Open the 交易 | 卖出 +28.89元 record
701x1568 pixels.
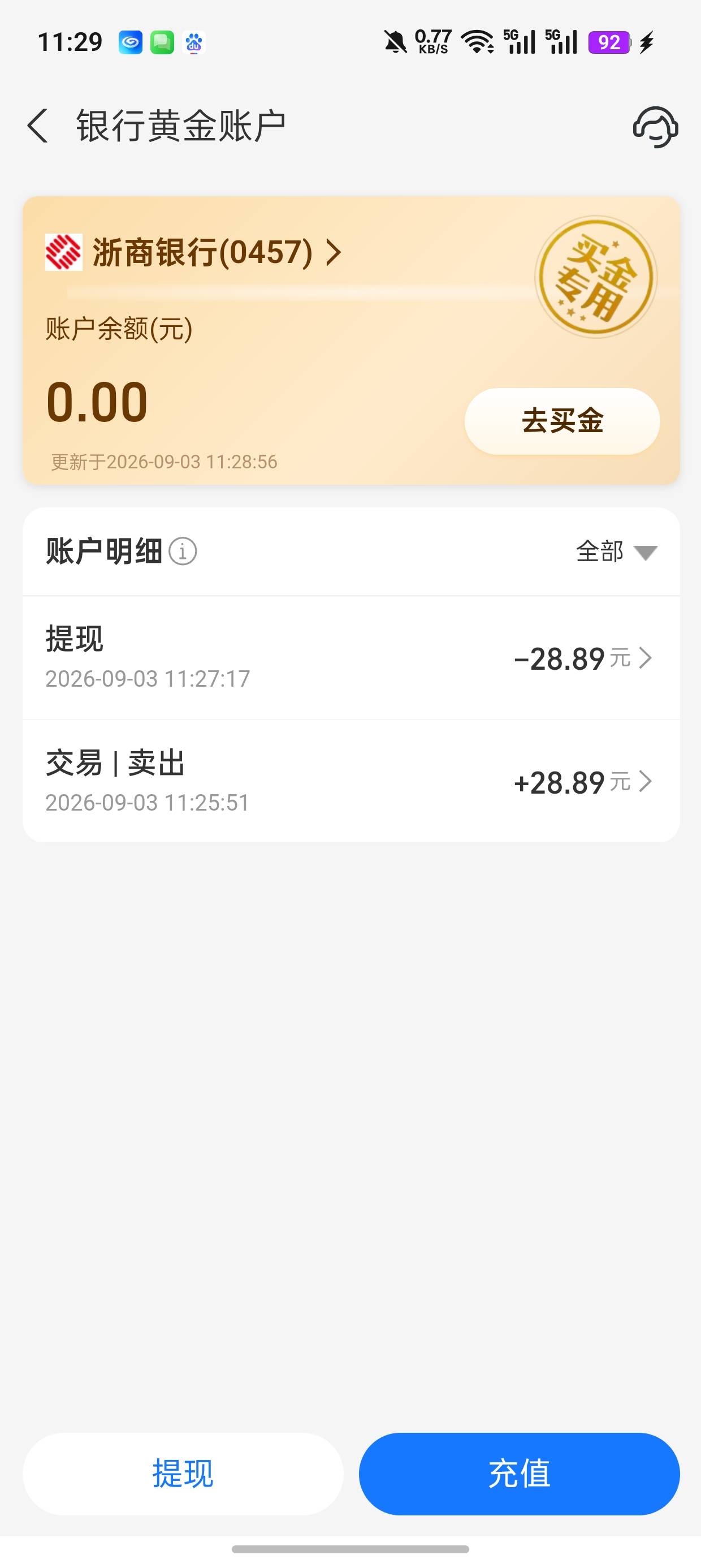point(351,781)
